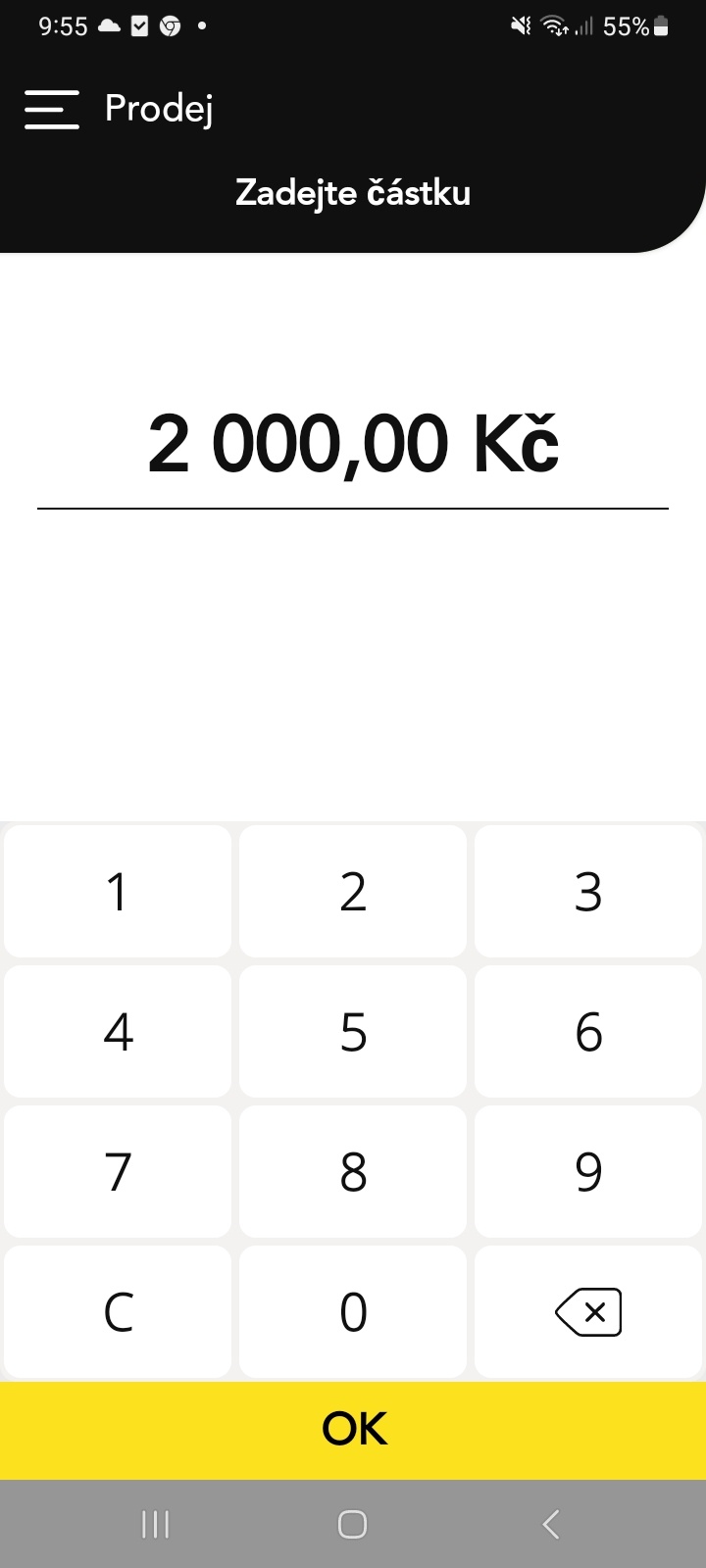Return to the home screen
This screenshot has height=1568, width=706.
352,1524
